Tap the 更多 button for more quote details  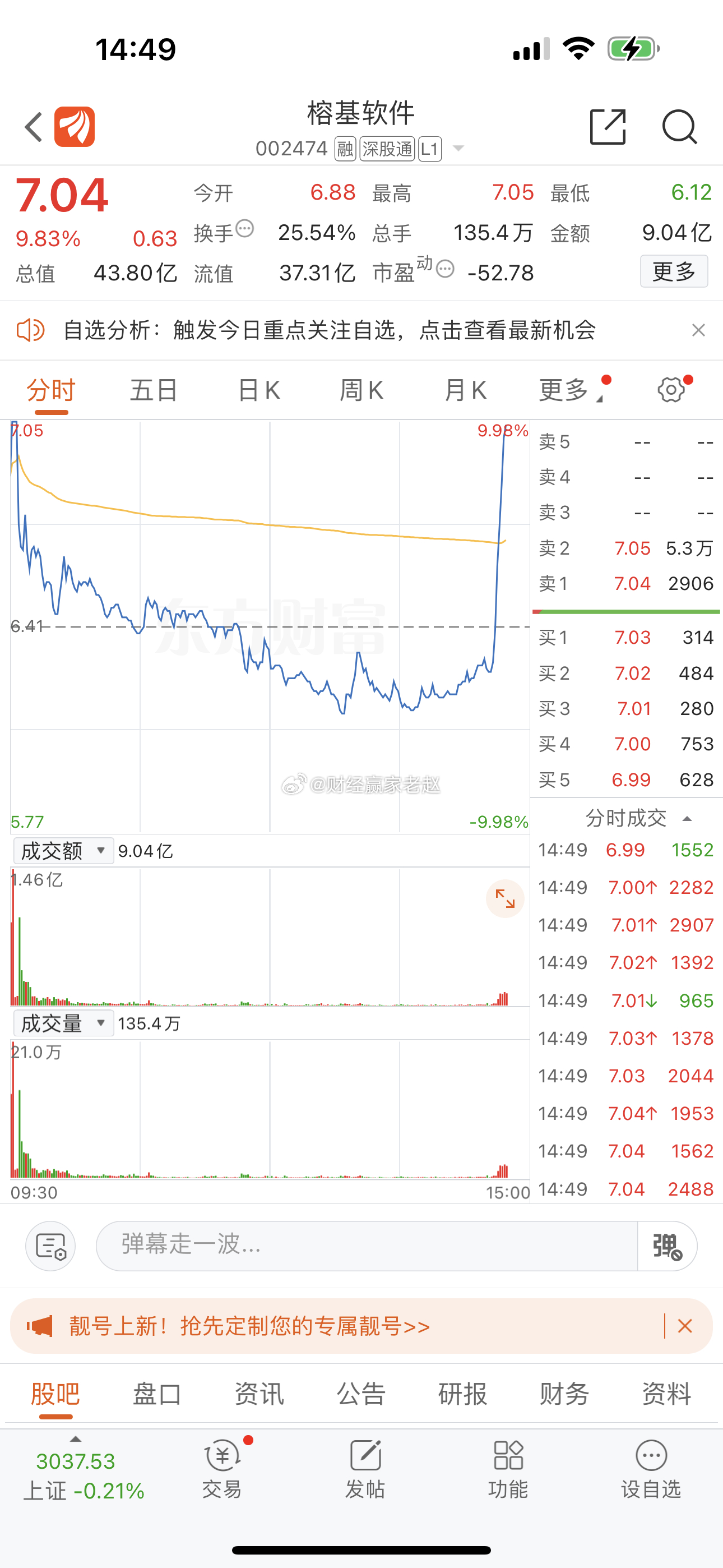click(674, 272)
